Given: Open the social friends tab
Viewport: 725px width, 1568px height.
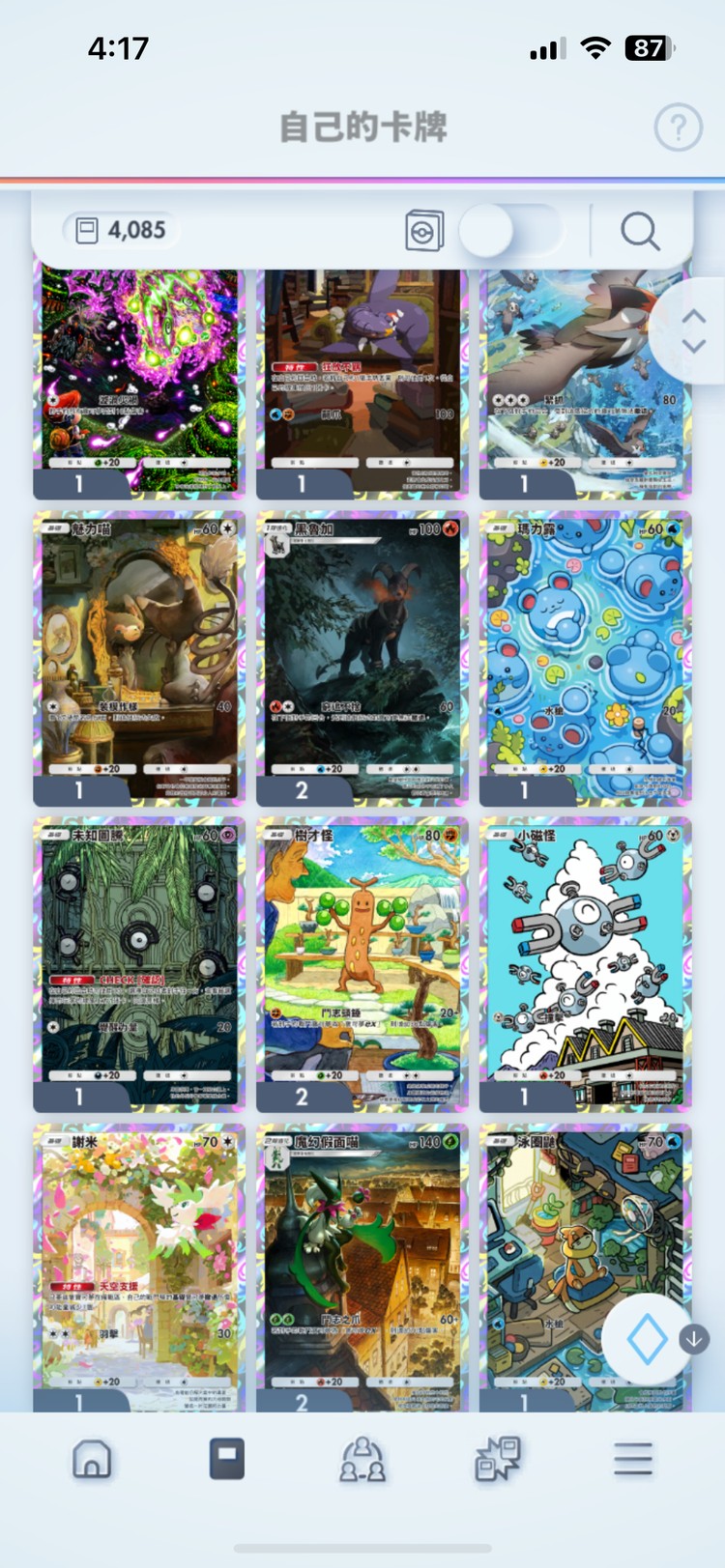Looking at the screenshot, I should pos(362,1459).
